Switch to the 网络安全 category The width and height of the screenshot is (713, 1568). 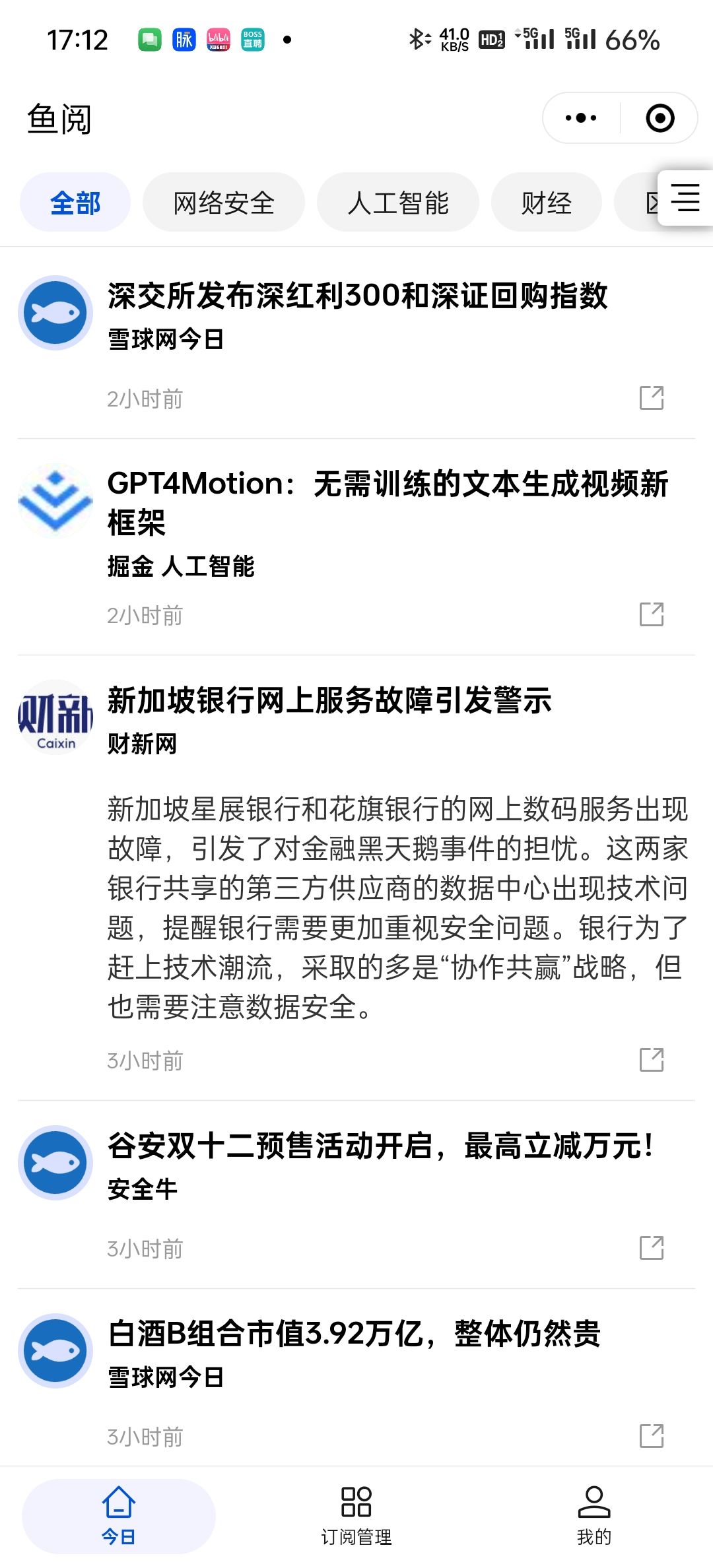(224, 203)
